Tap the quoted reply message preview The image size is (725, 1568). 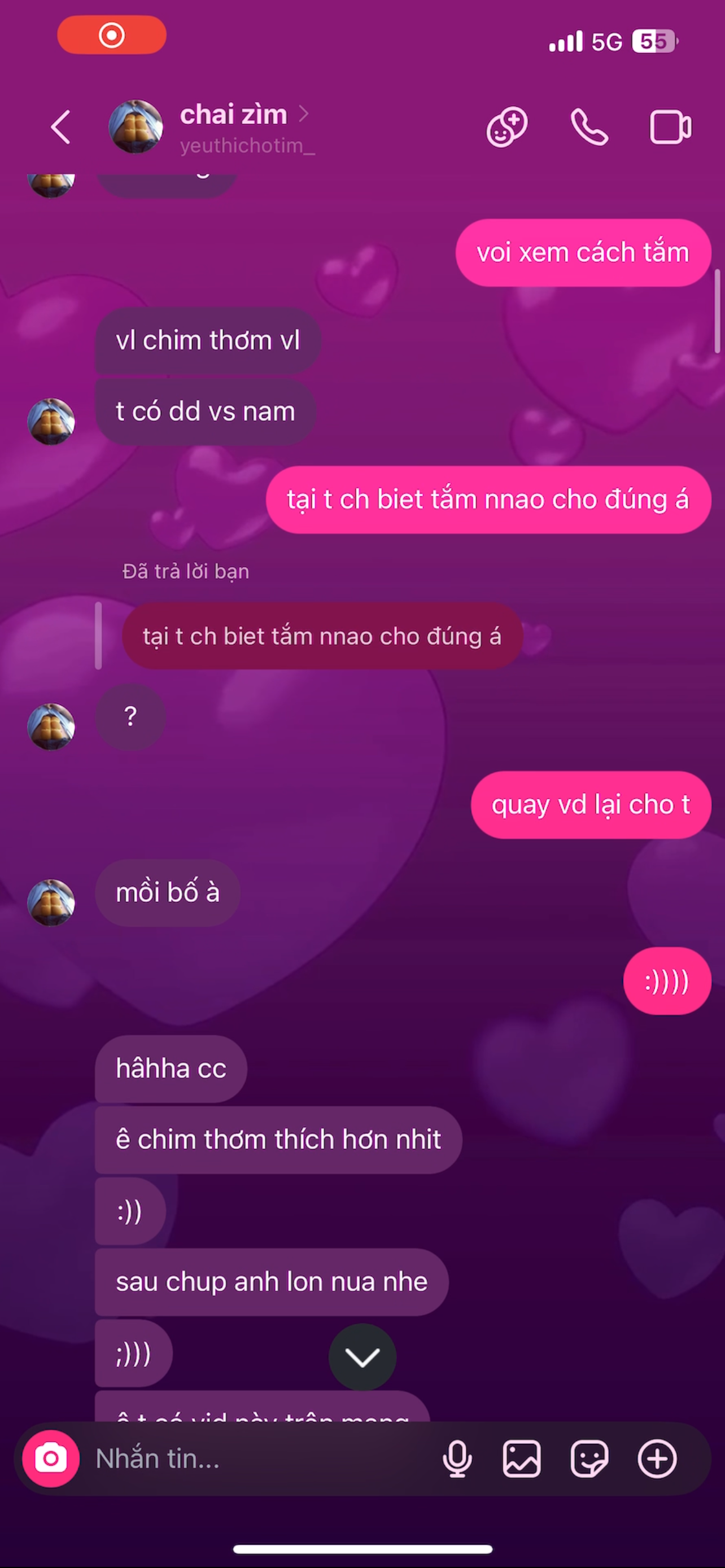(322, 636)
